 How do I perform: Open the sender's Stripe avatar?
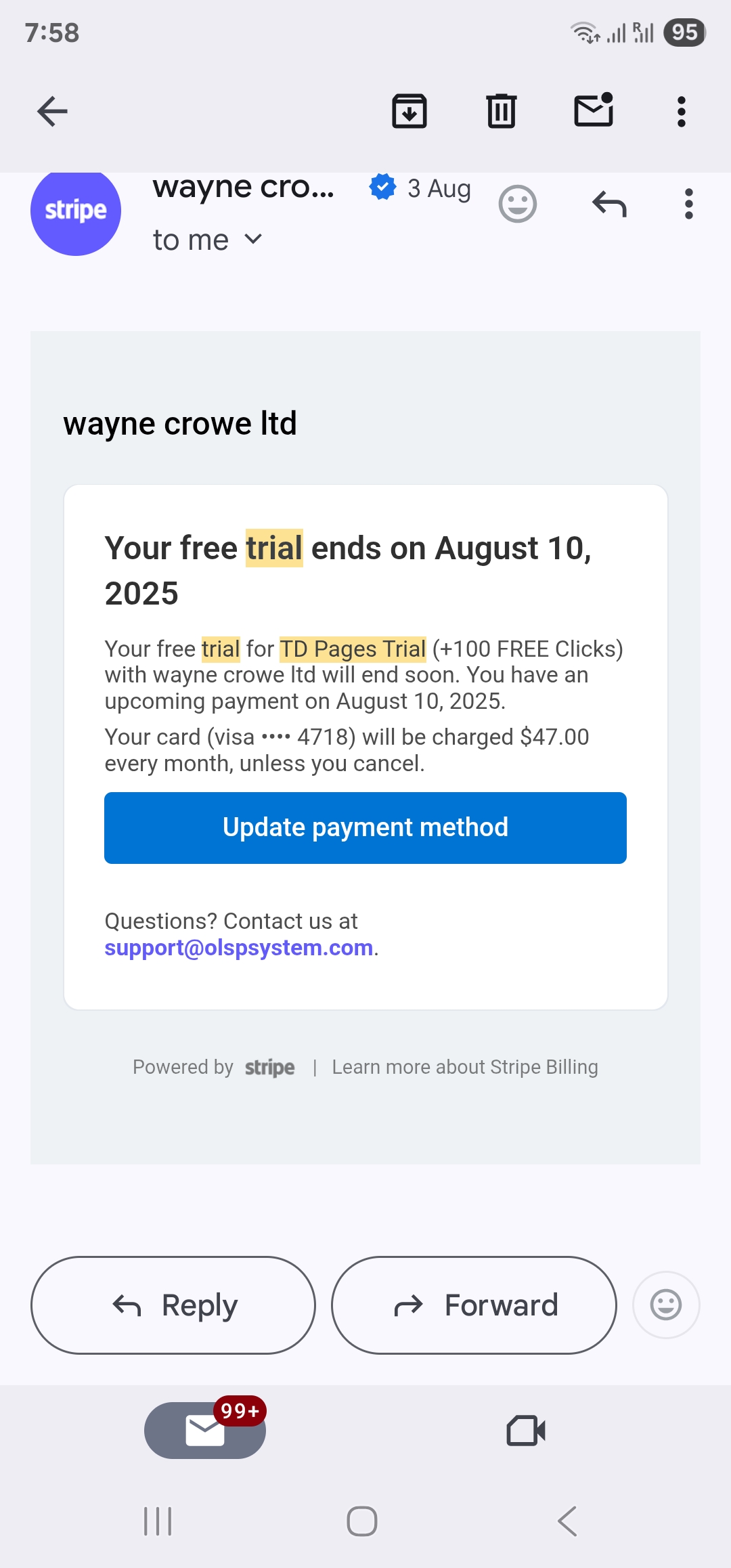point(76,211)
